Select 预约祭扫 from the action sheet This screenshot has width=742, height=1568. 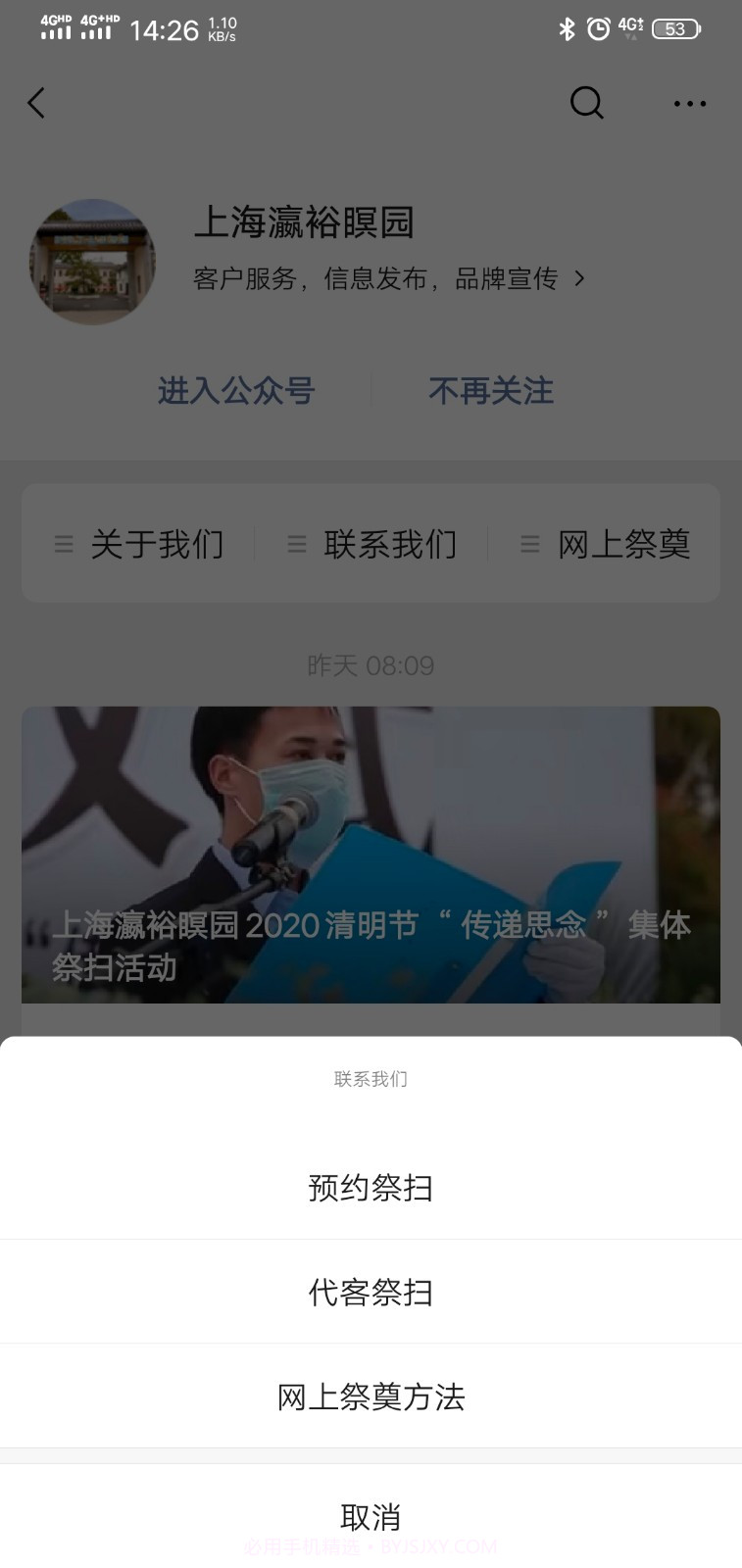point(371,1187)
